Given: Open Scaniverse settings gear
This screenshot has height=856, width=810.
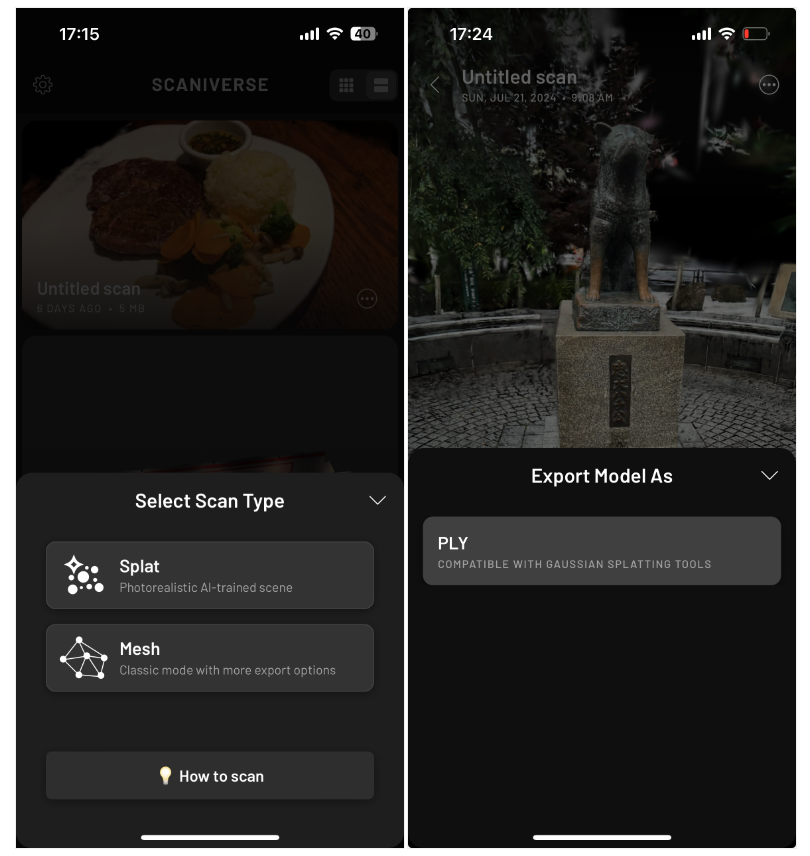Looking at the screenshot, I should pyautogui.click(x=43, y=85).
